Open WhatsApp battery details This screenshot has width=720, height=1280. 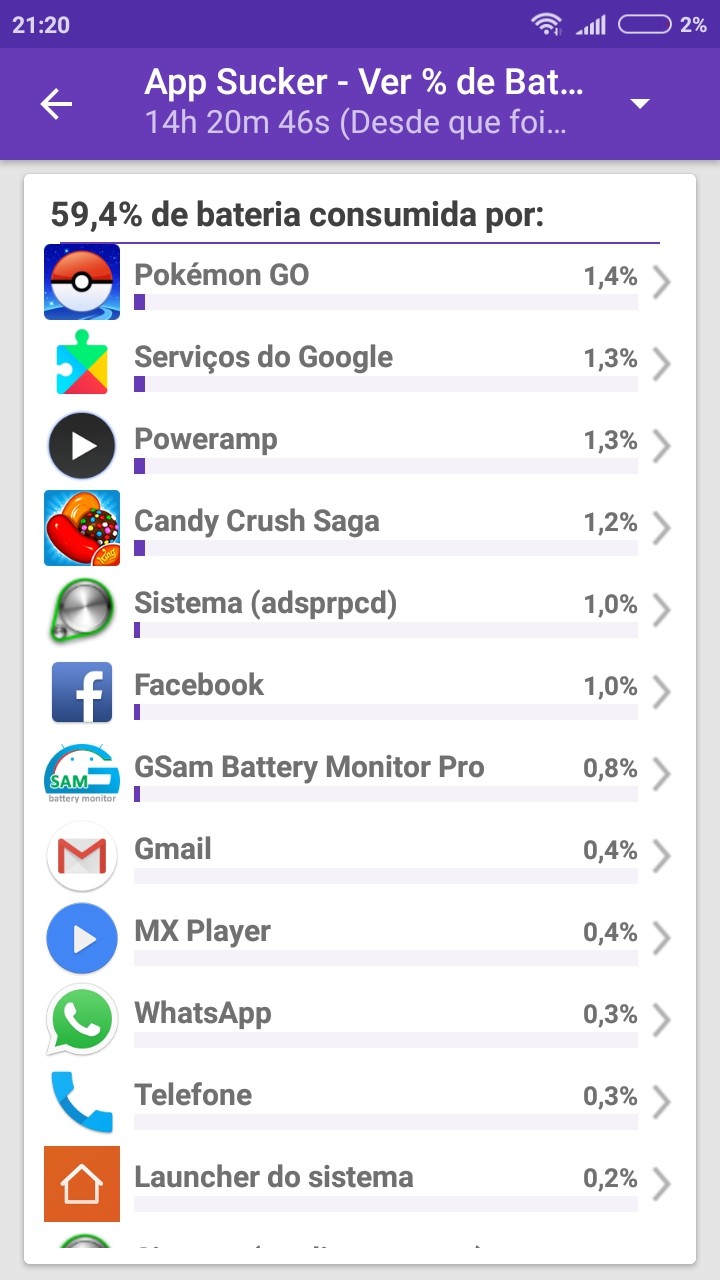point(360,1020)
